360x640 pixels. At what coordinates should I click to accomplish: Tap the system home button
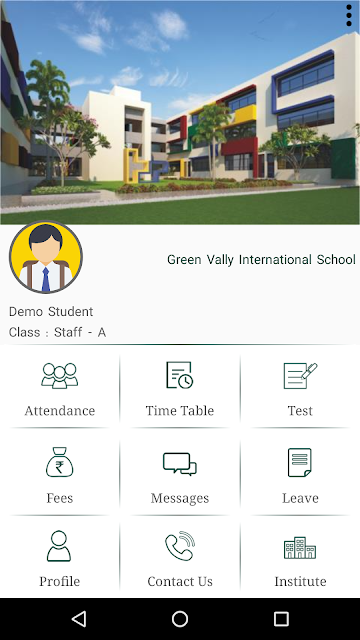180,619
